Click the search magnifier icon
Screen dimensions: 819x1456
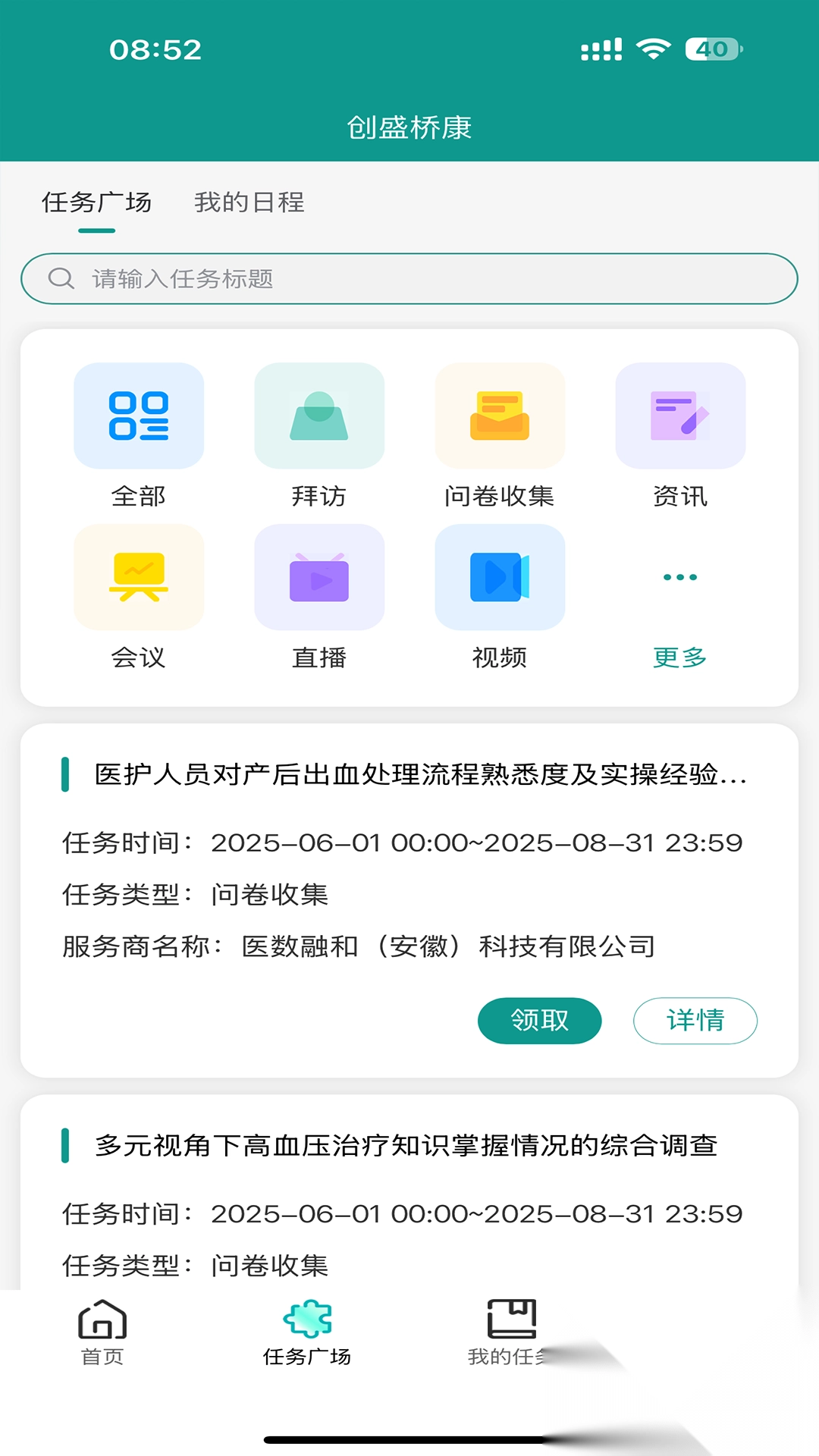point(61,278)
